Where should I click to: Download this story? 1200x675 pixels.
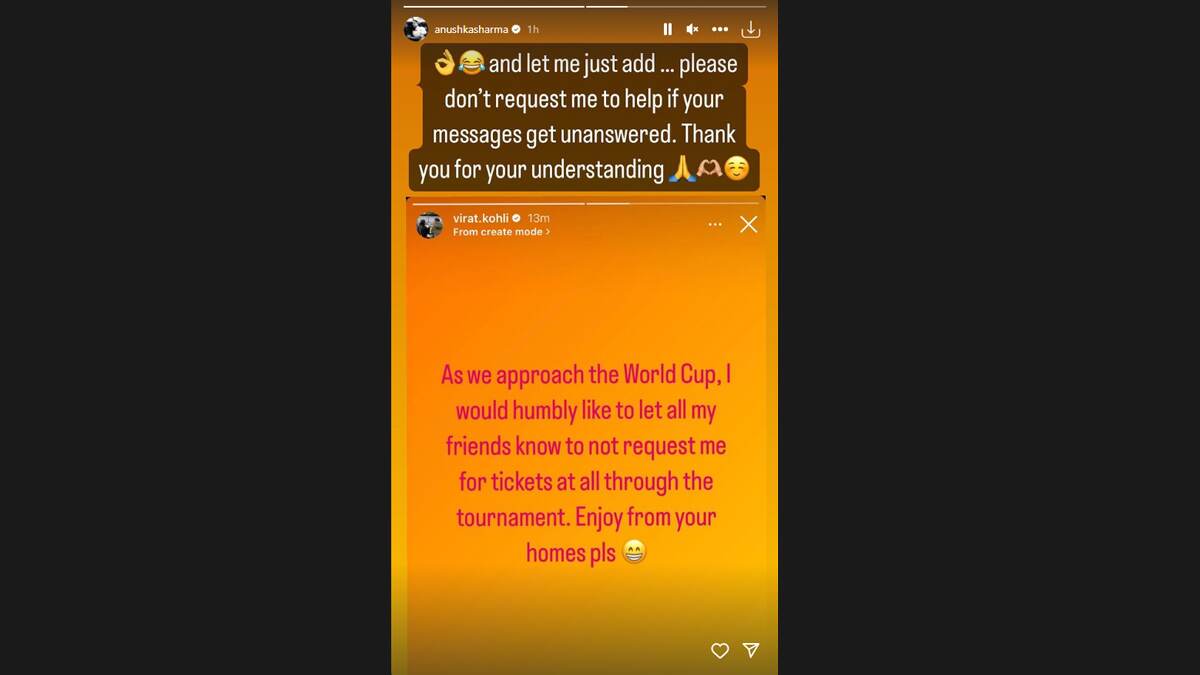[751, 30]
